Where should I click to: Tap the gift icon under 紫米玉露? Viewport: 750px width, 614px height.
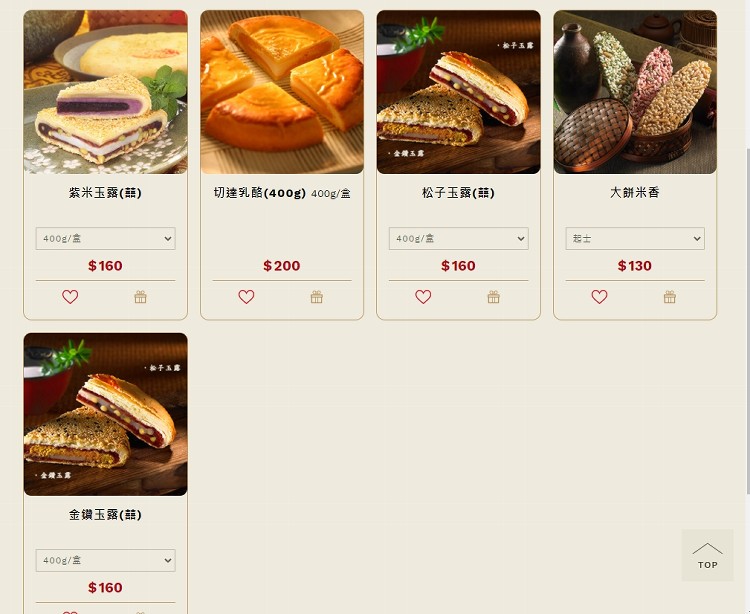(x=140, y=297)
